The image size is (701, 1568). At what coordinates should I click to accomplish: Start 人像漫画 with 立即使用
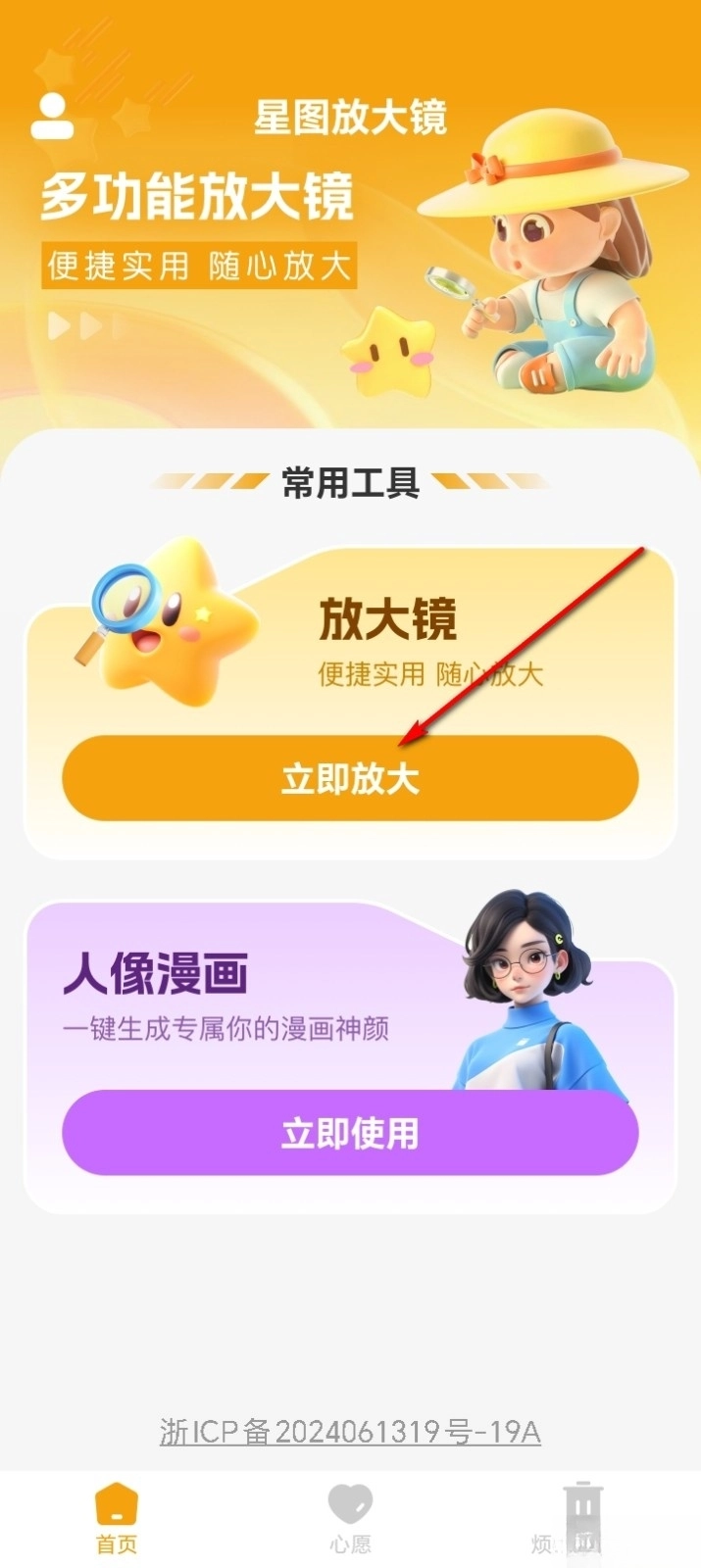[350, 1134]
